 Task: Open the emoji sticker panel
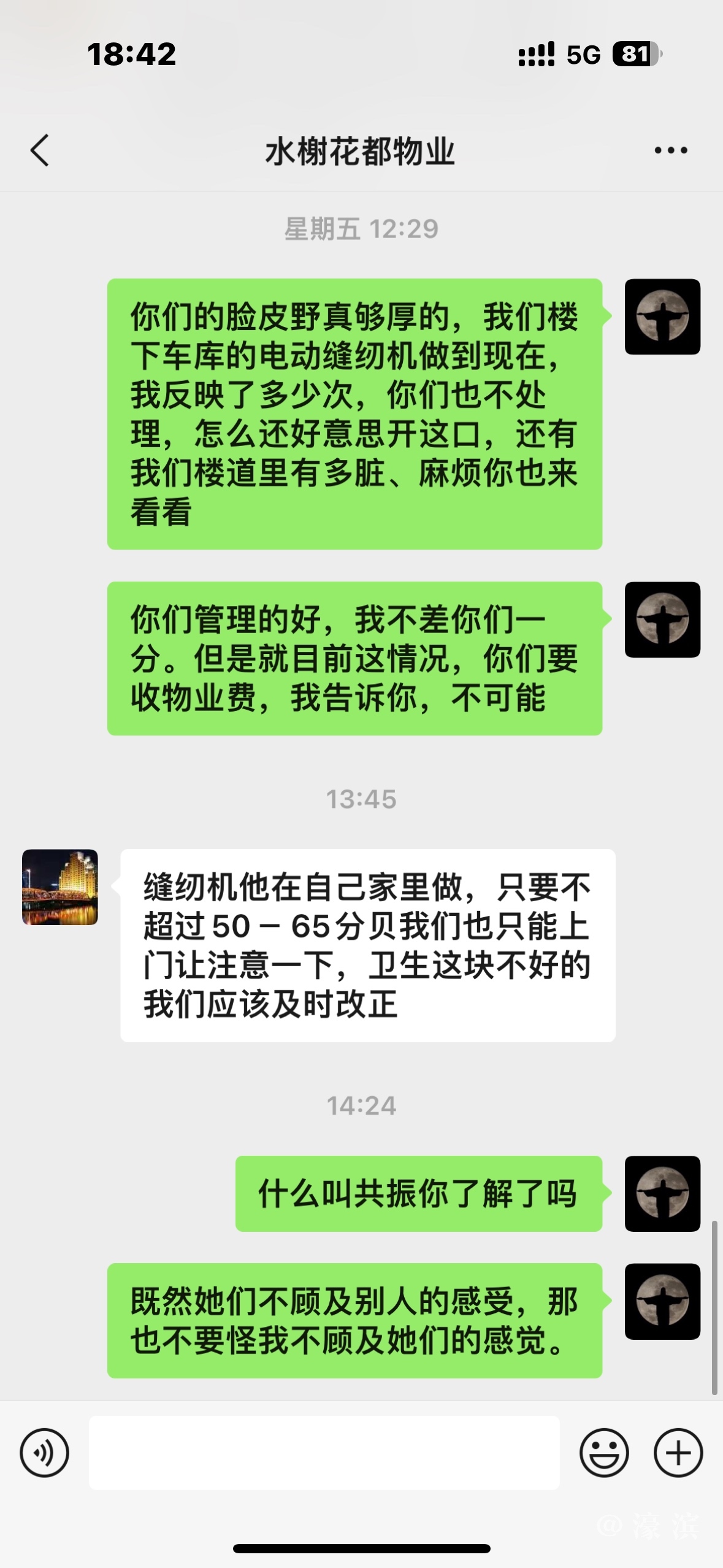click(x=604, y=1453)
